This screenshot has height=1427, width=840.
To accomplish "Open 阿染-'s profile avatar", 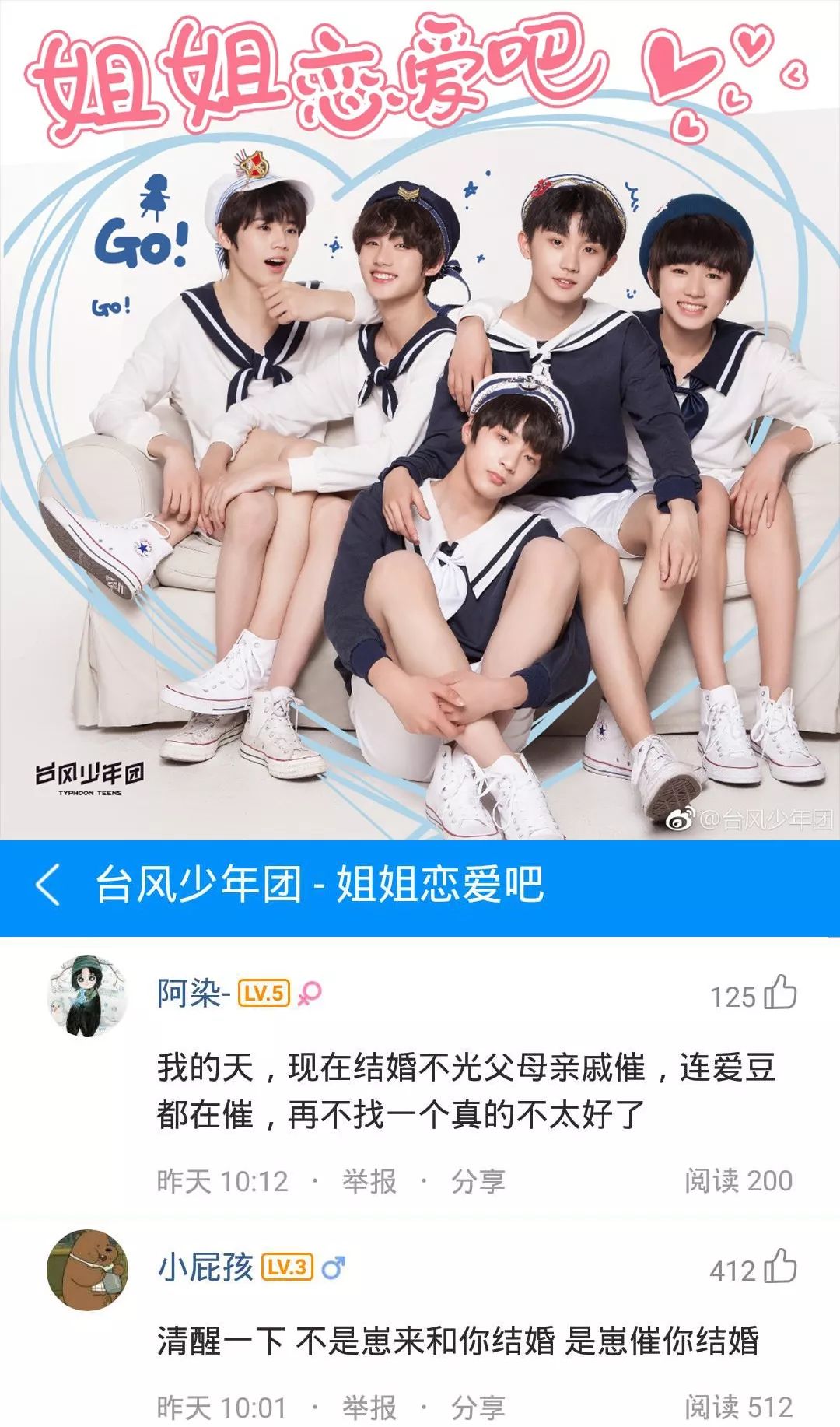I will pyautogui.click(x=88, y=996).
